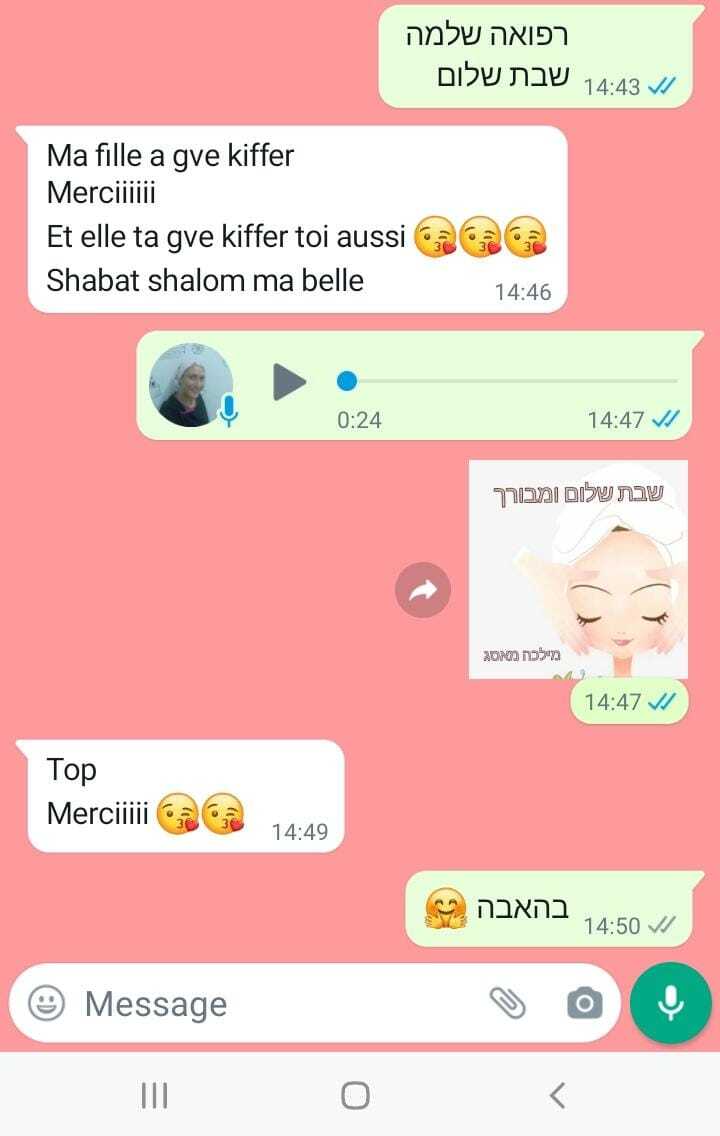Viewport: 720px width, 1136px height.
Task: Open the Shabbat Shalom image
Action: pyautogui.click(x=578, y=568)
